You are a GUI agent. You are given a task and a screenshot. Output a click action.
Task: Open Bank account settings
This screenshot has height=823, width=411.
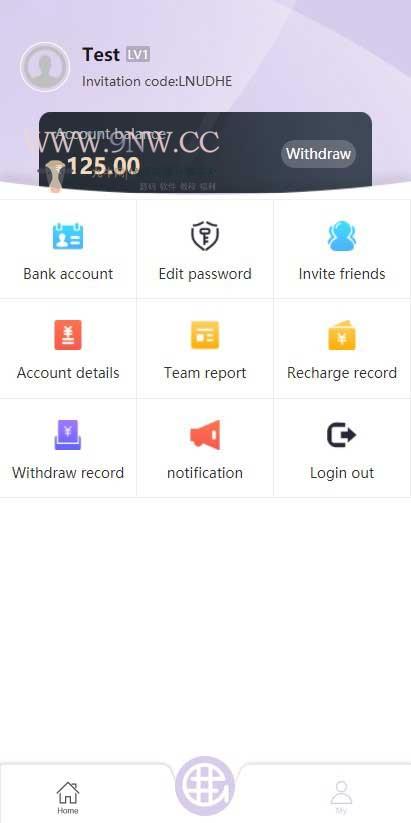[68, 249]
